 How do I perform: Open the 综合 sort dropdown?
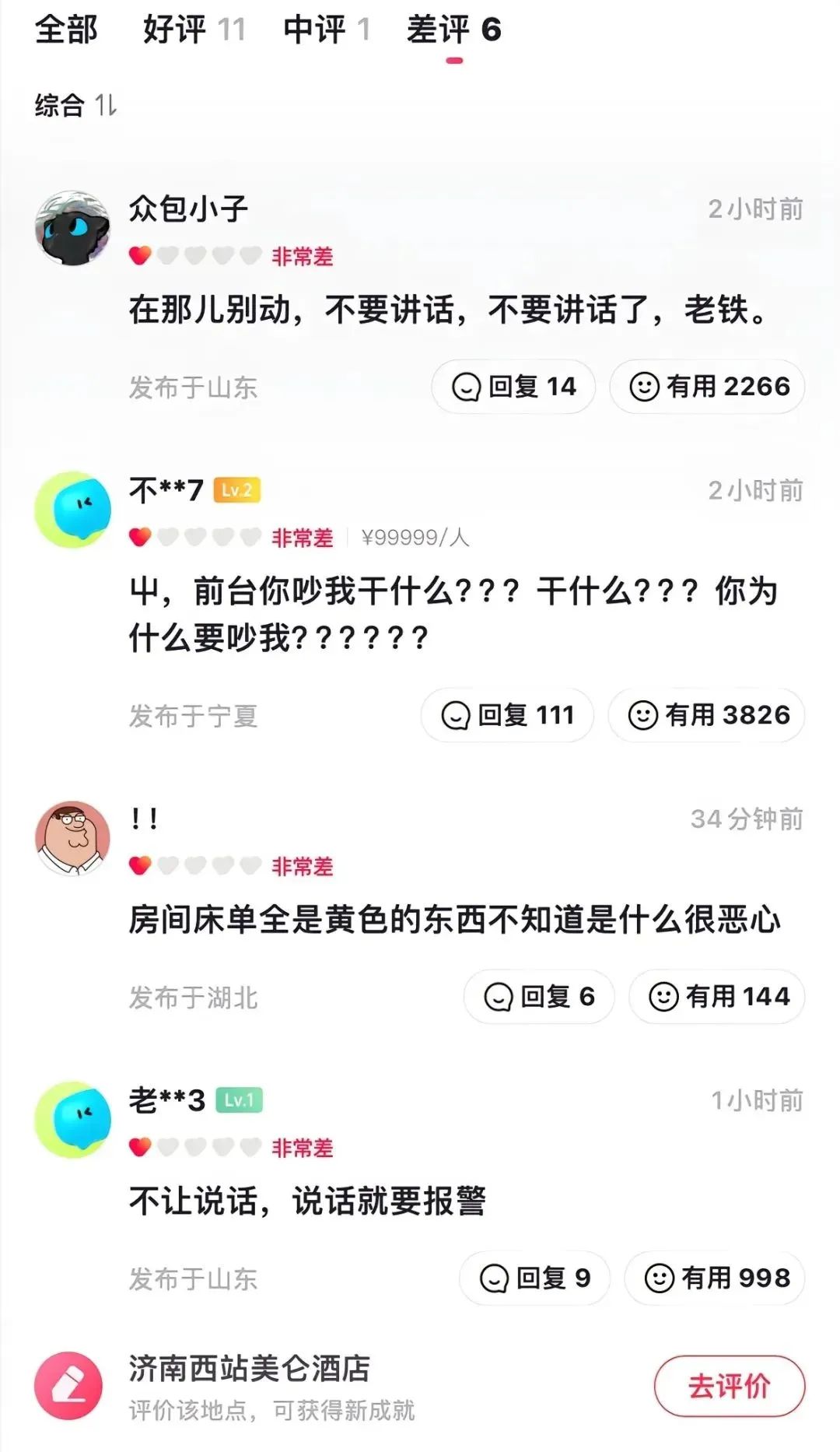click(75, 105)
